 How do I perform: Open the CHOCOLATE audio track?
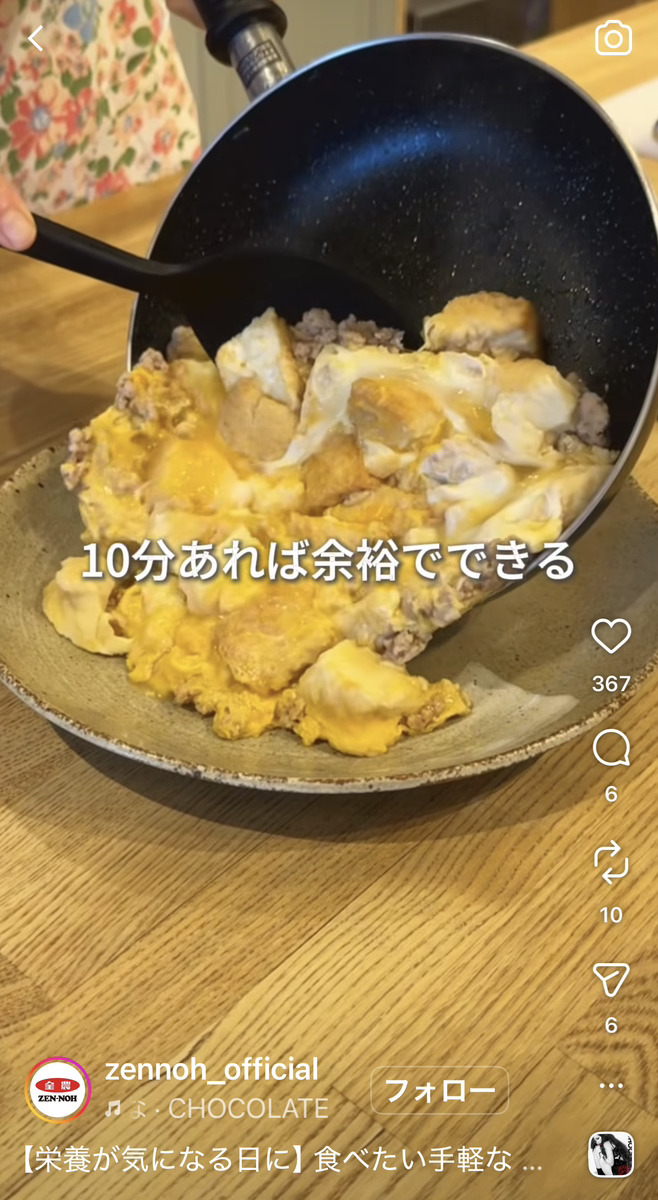(x=247, y=1108)
